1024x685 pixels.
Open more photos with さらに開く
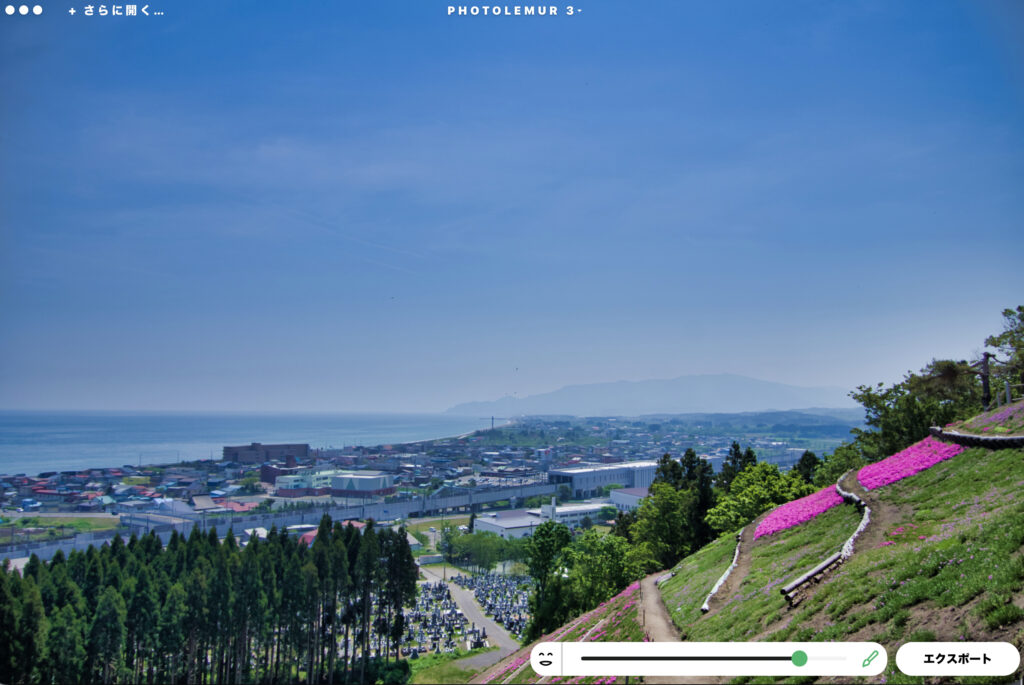pos(116,10)
